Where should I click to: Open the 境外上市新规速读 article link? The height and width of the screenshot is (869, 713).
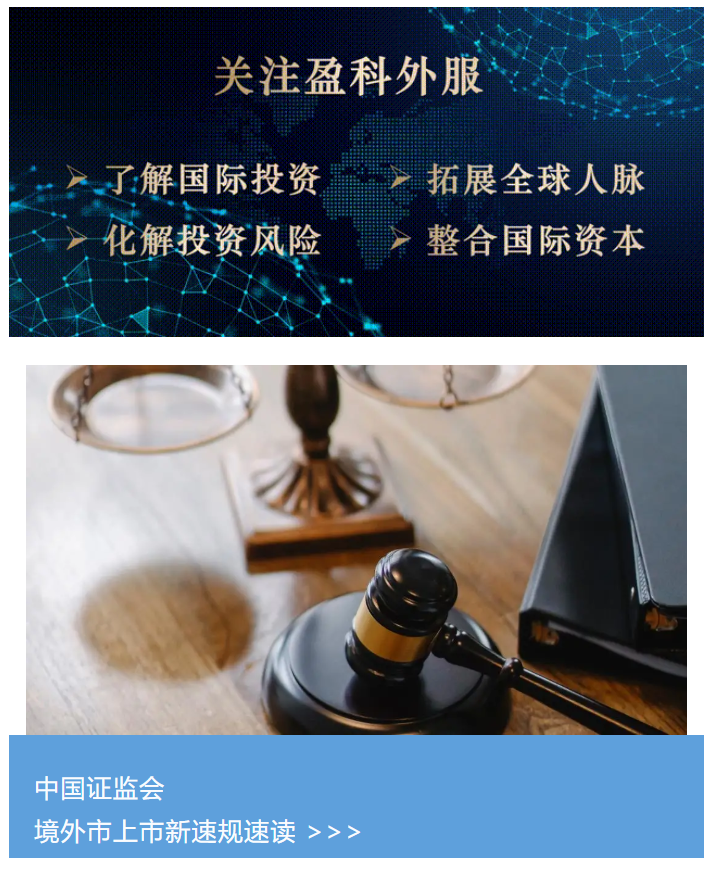click(x=197, y=831)
